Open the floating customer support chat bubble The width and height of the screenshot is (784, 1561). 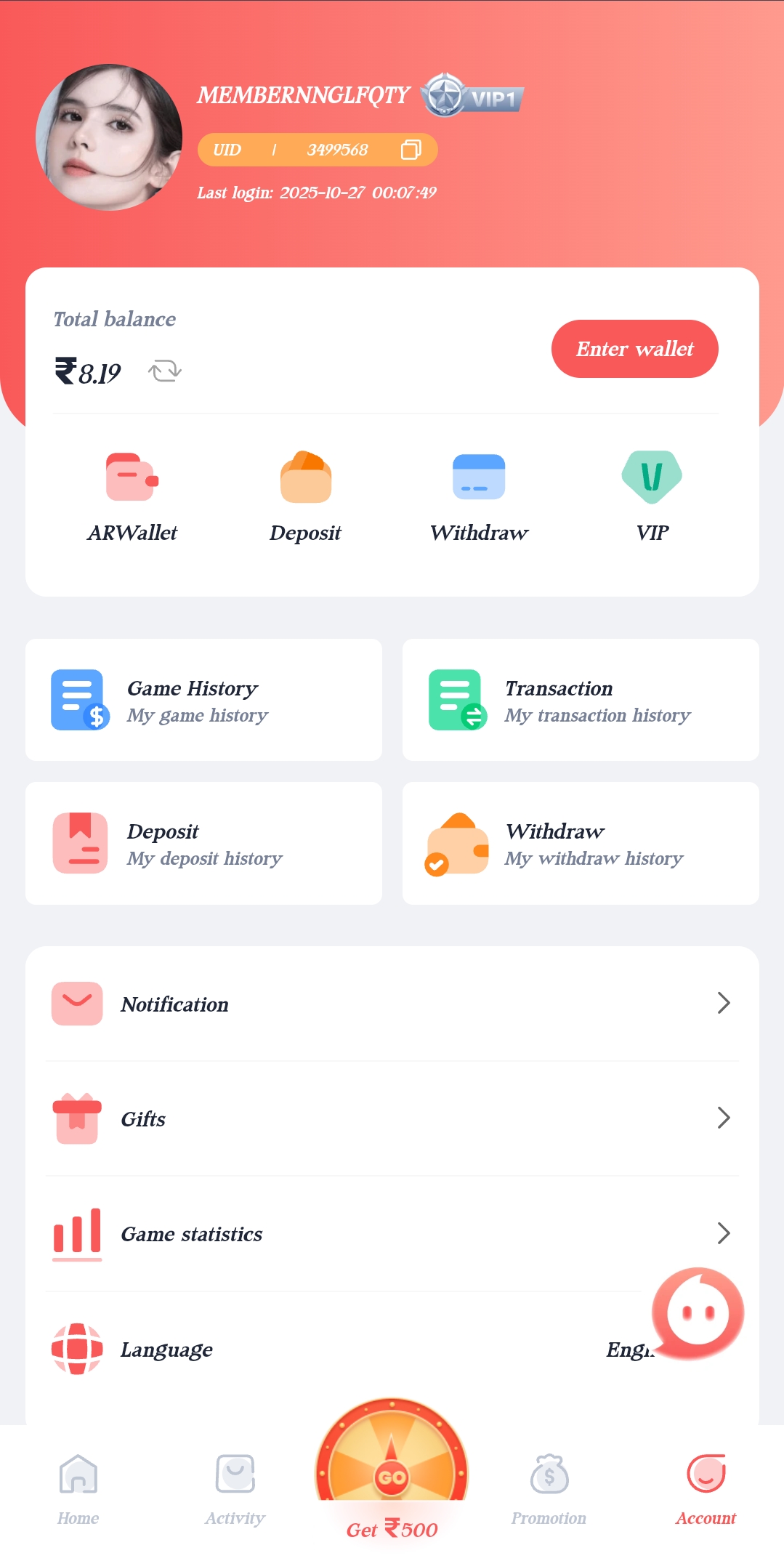[698, 1313]
